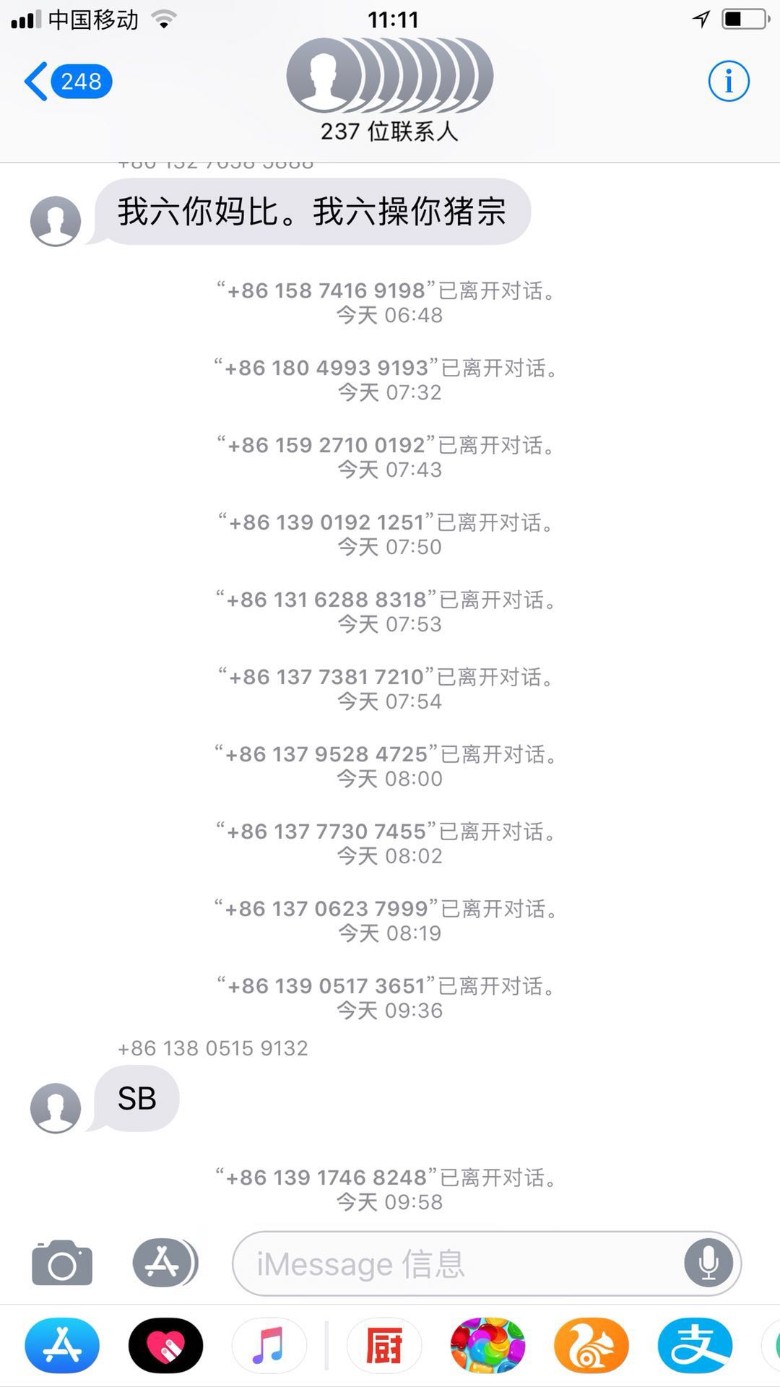Image resolution: width=780 pixels, height=1387 pixels.
Task: Start dictation with the microphone icon
Action: pyautogui.click(x=708, y=1264)
